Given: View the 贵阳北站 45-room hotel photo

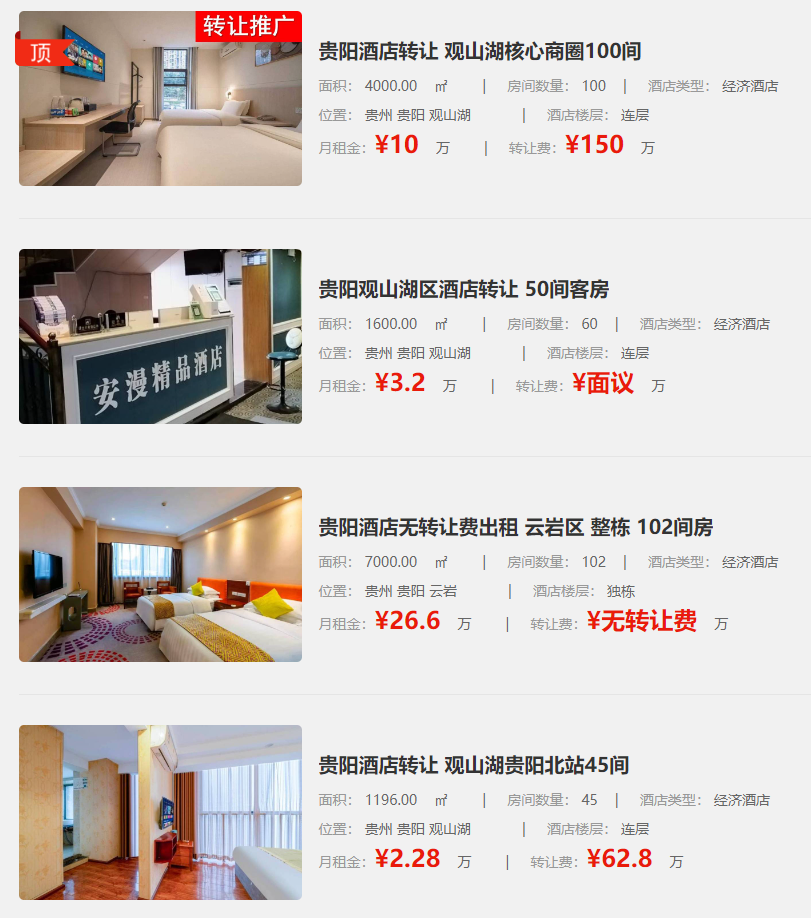Looking at the screenshot, I should pos(160,811).
